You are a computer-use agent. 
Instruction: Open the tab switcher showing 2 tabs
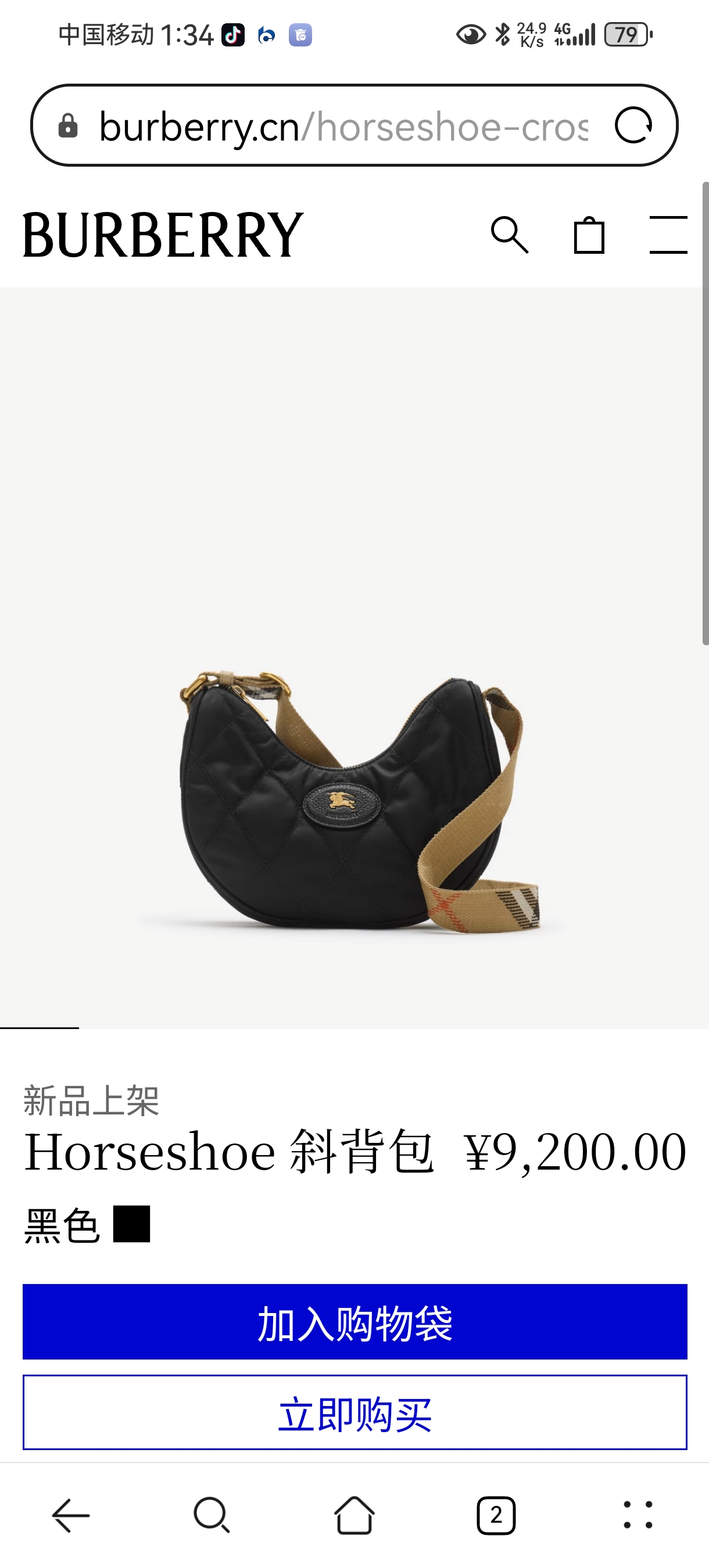(496, 1515)
